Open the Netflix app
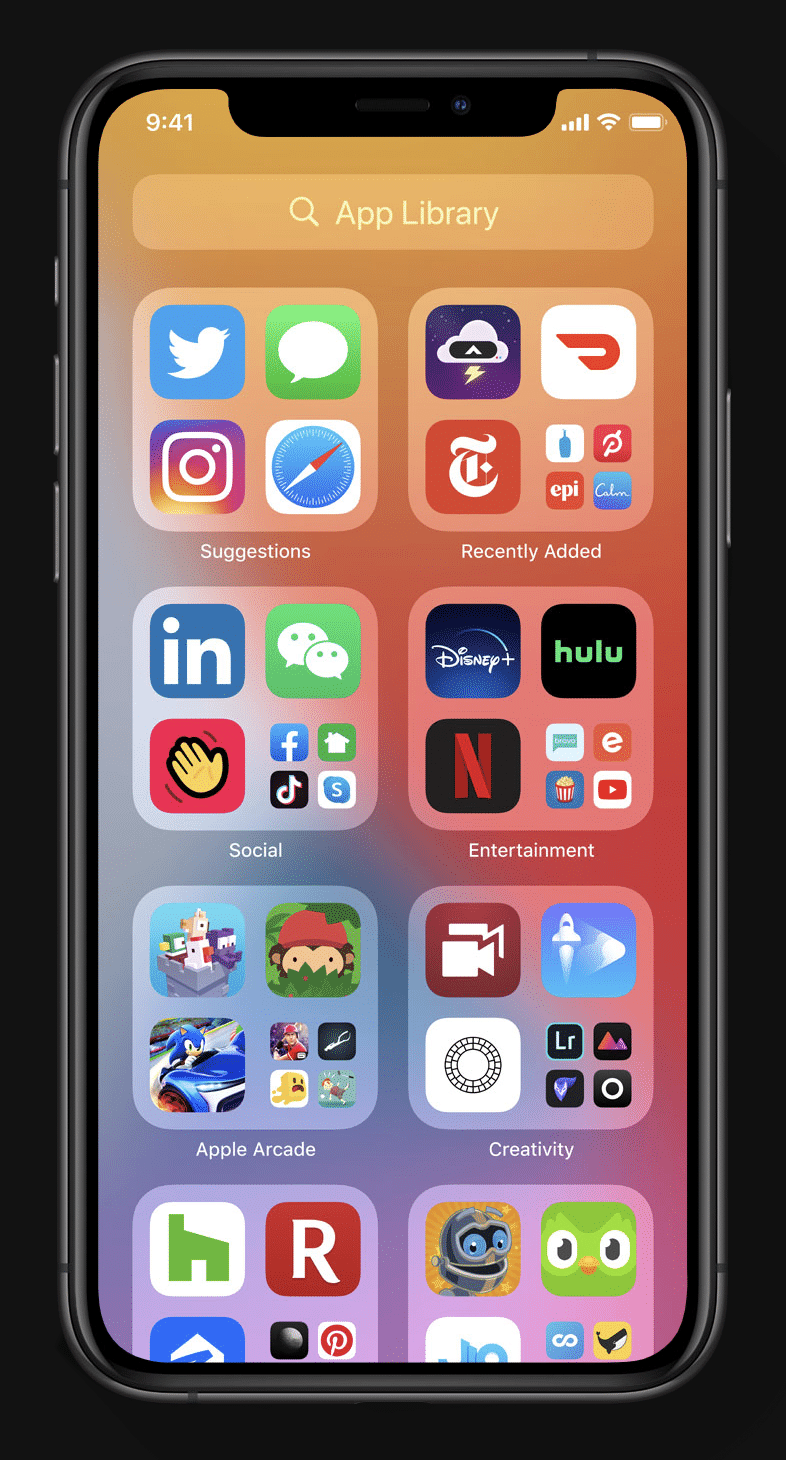This screenshot has height=1460, width=786. pyautogui.click(x=473, y=766)
